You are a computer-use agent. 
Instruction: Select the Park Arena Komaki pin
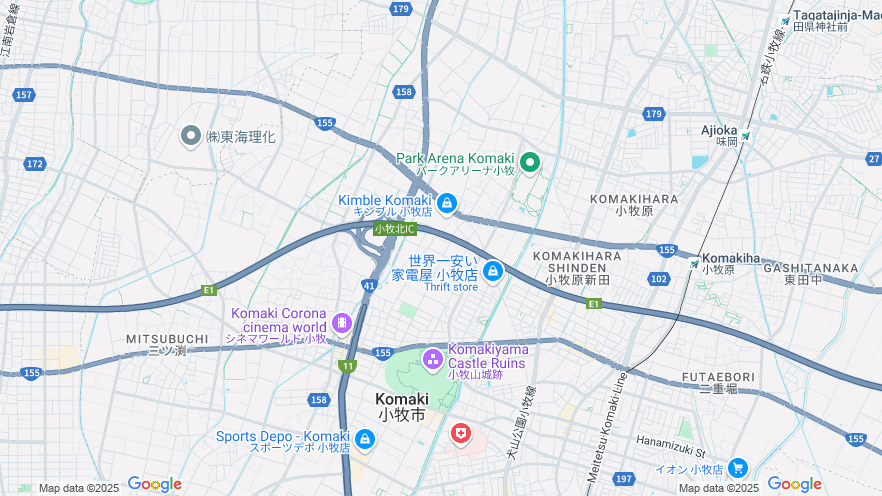[530, 163]
